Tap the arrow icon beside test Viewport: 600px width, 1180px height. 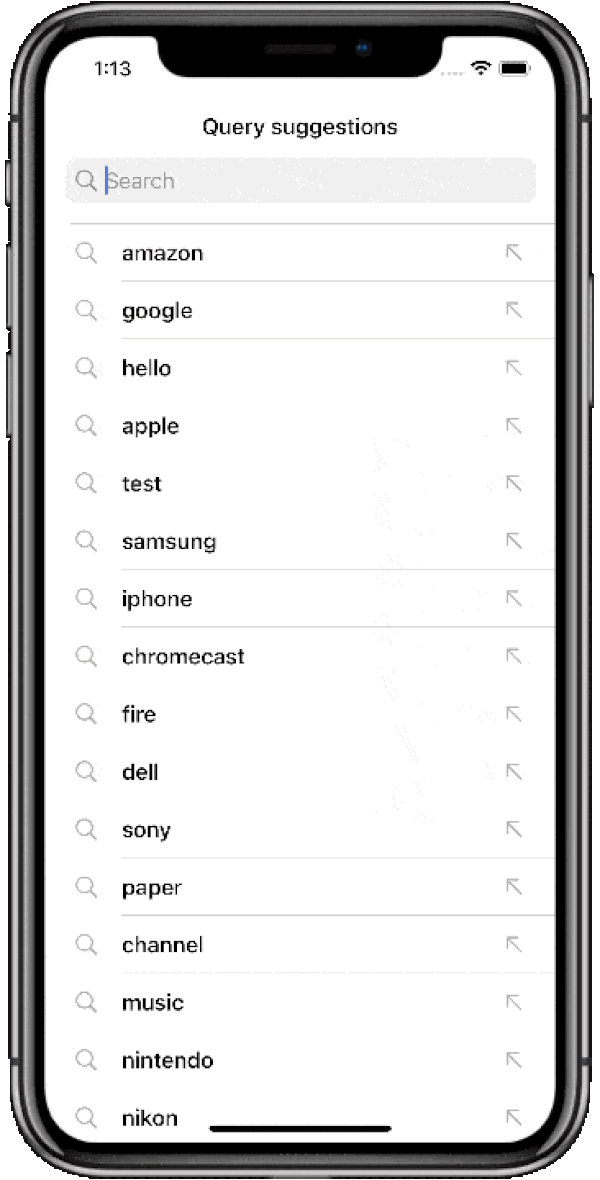coord(513,483)
